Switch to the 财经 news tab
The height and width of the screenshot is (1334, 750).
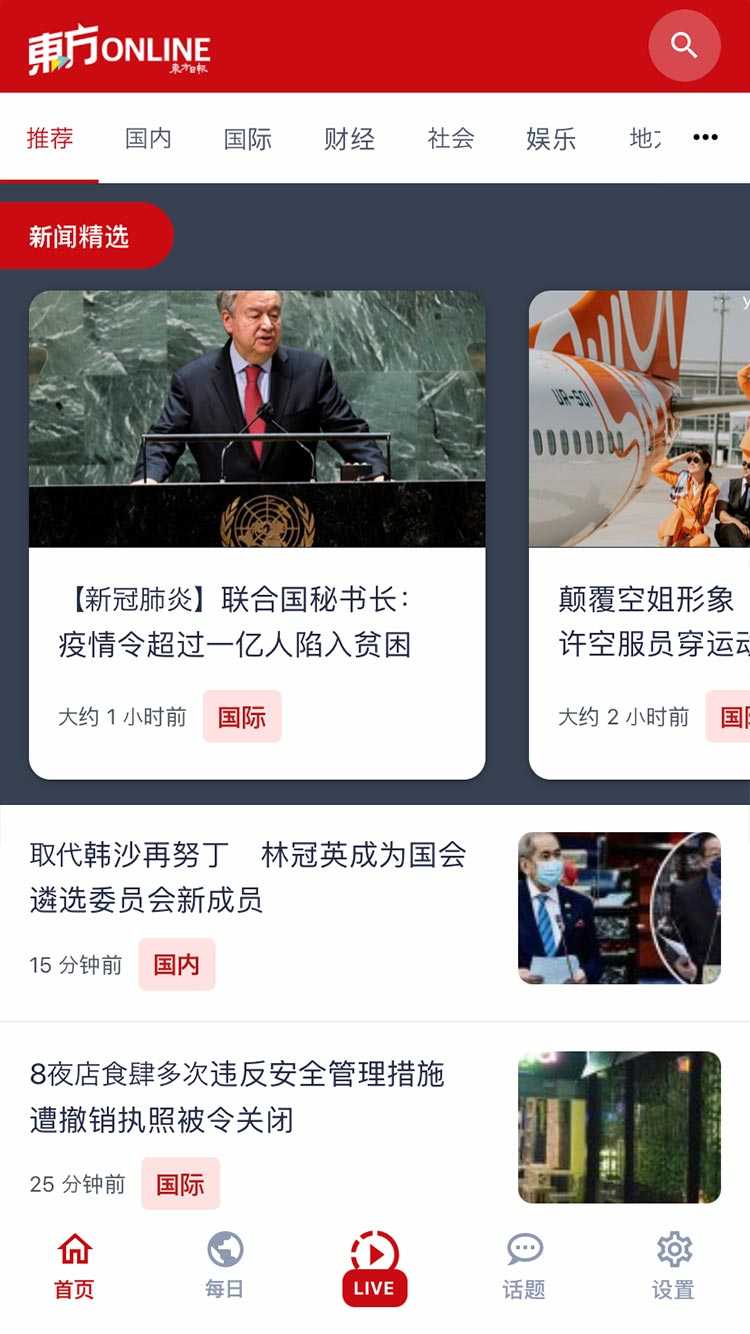[351, 140]
